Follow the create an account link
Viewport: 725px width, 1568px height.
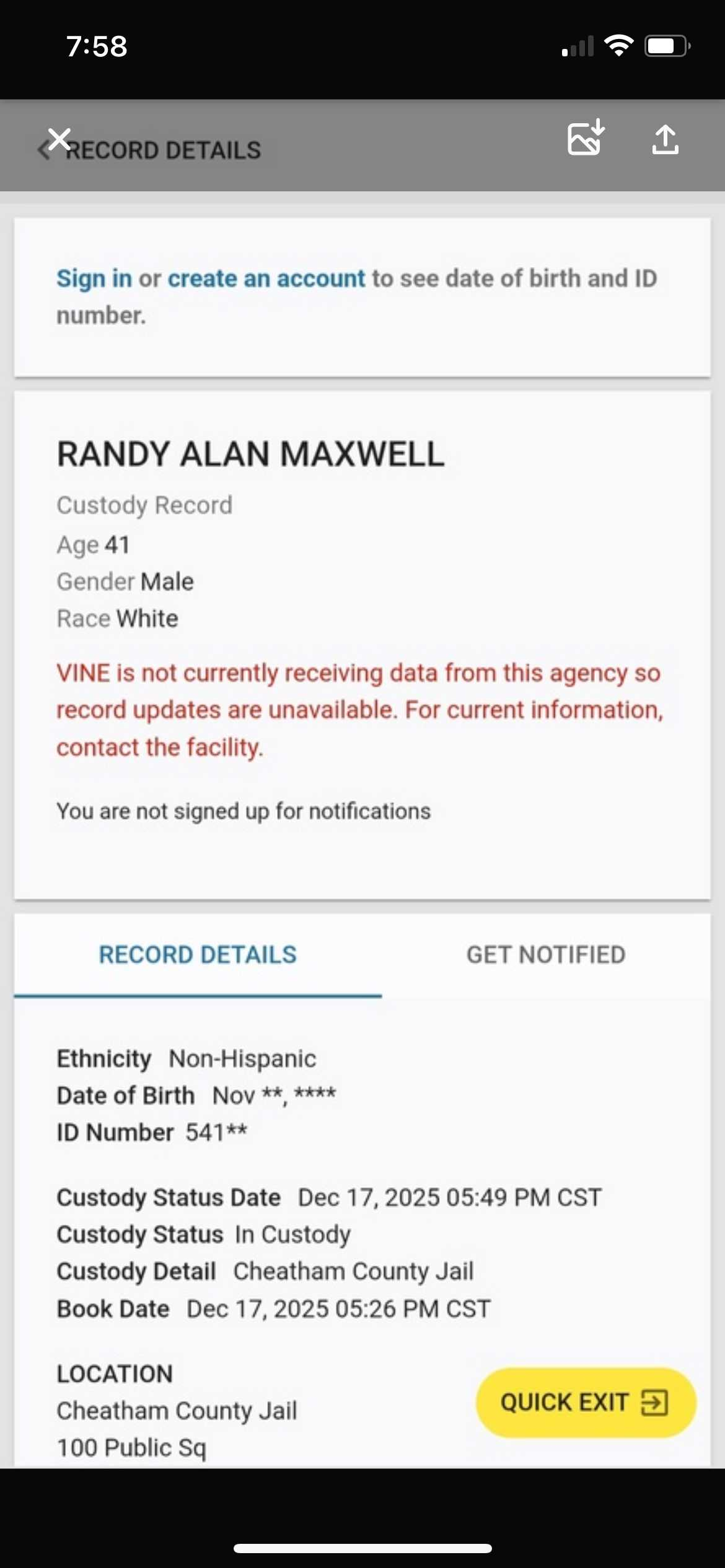point(266,279)
